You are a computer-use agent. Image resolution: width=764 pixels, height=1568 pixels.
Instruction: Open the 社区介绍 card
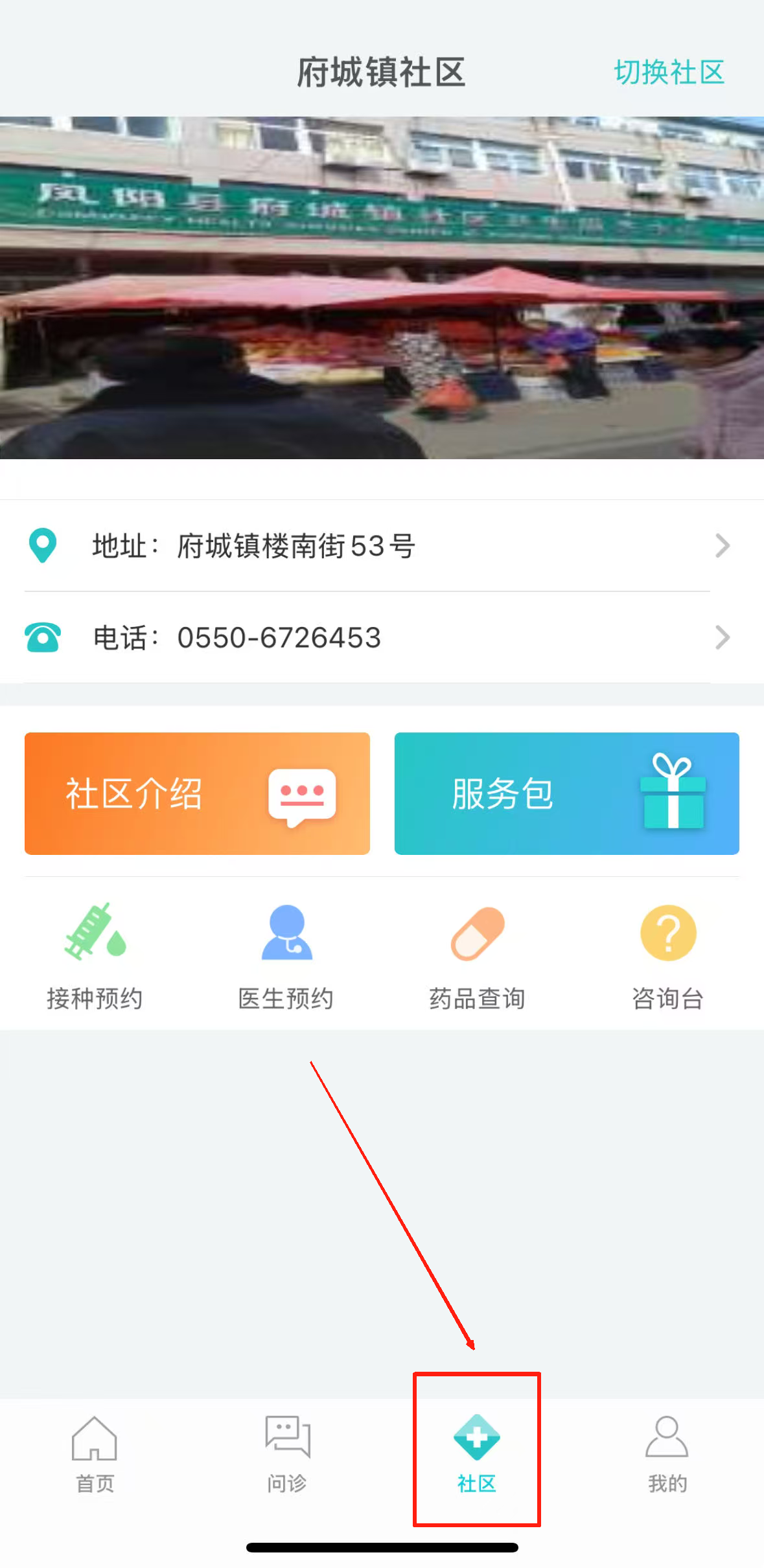197,793
